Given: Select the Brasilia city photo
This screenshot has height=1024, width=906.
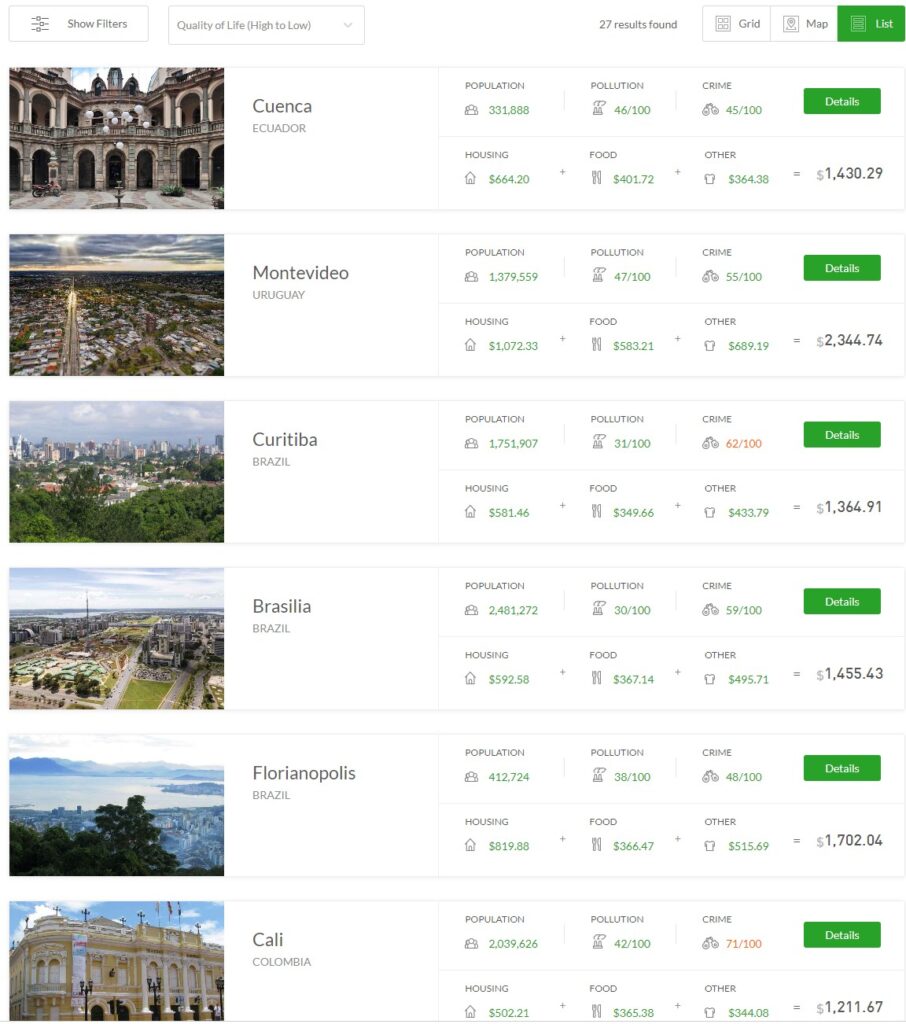Looking at the screenshot, I should click(117, 639).
